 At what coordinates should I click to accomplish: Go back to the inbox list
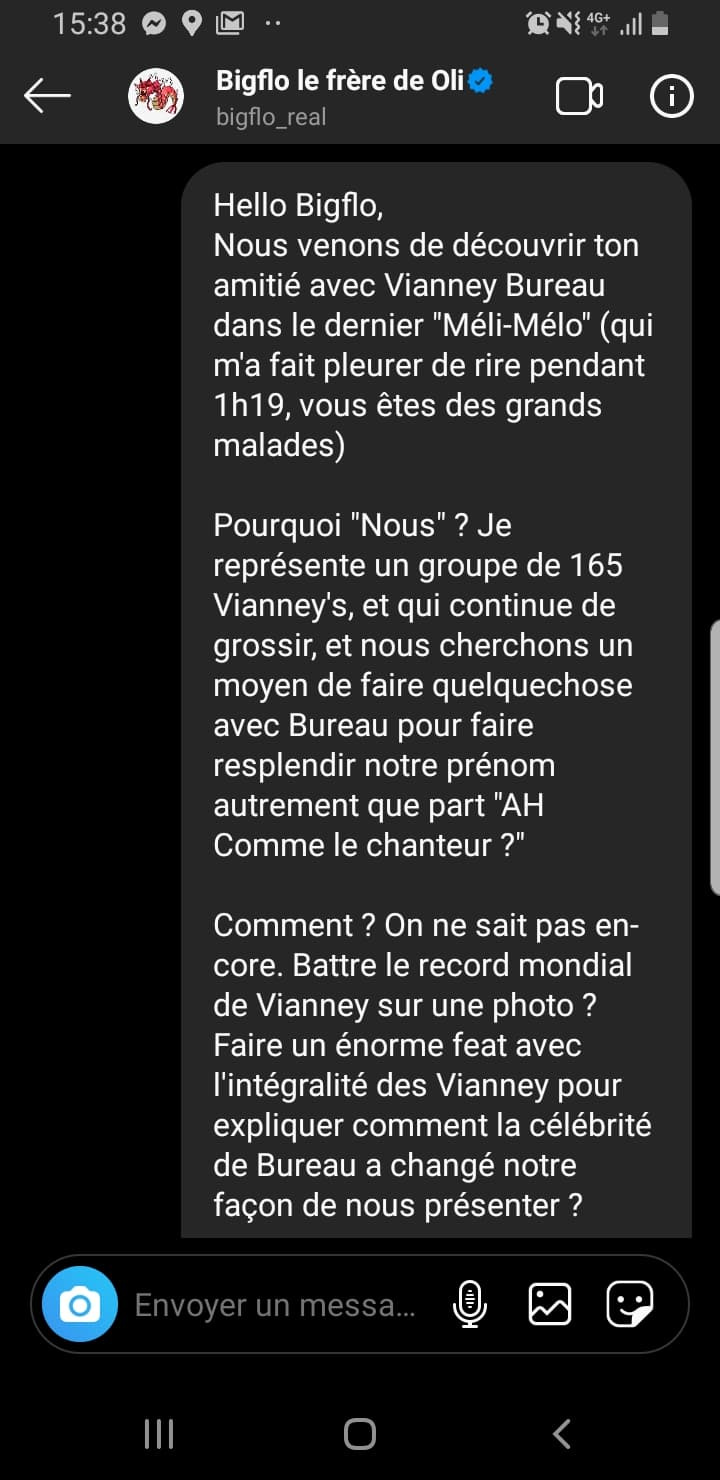47,96
